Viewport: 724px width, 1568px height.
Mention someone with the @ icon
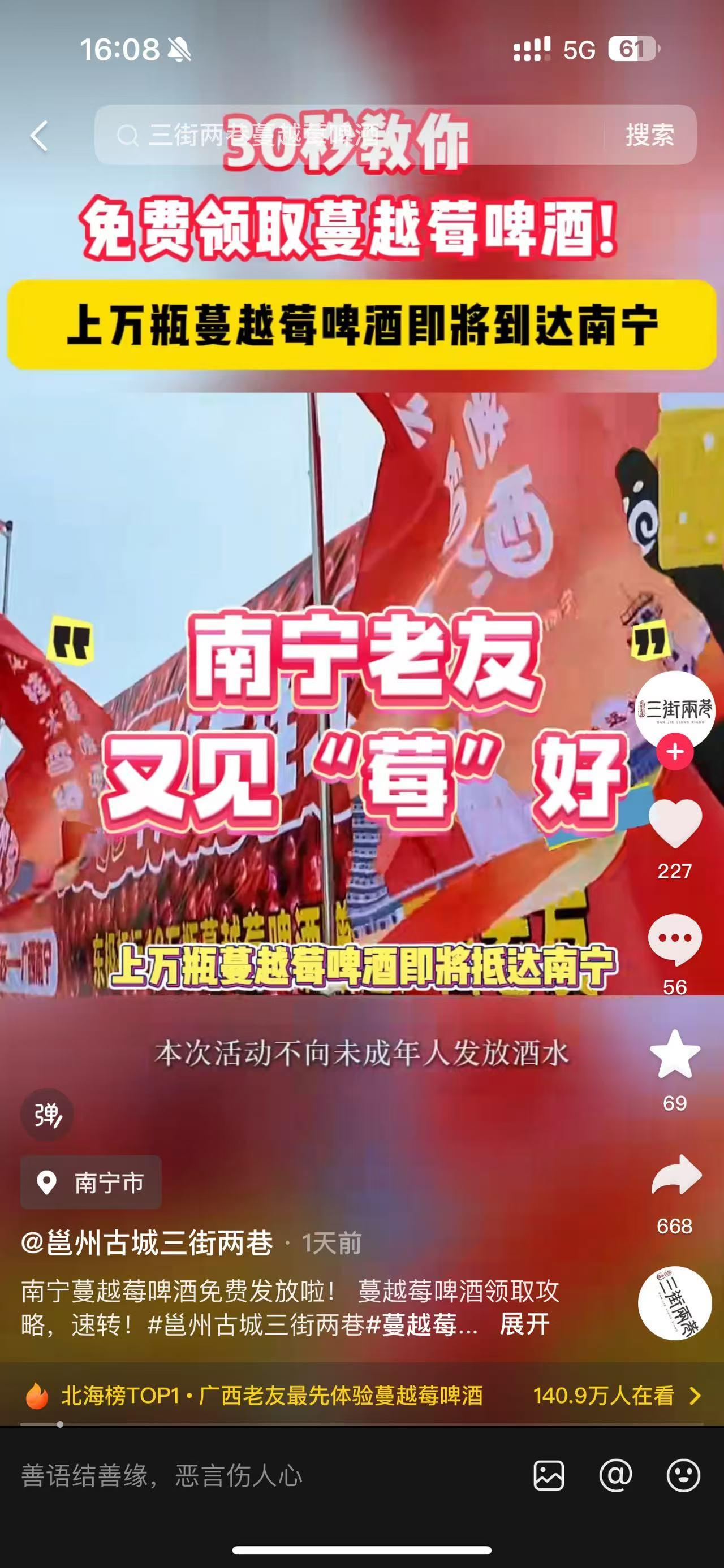pyautogui.click(x=615, y=1476)
